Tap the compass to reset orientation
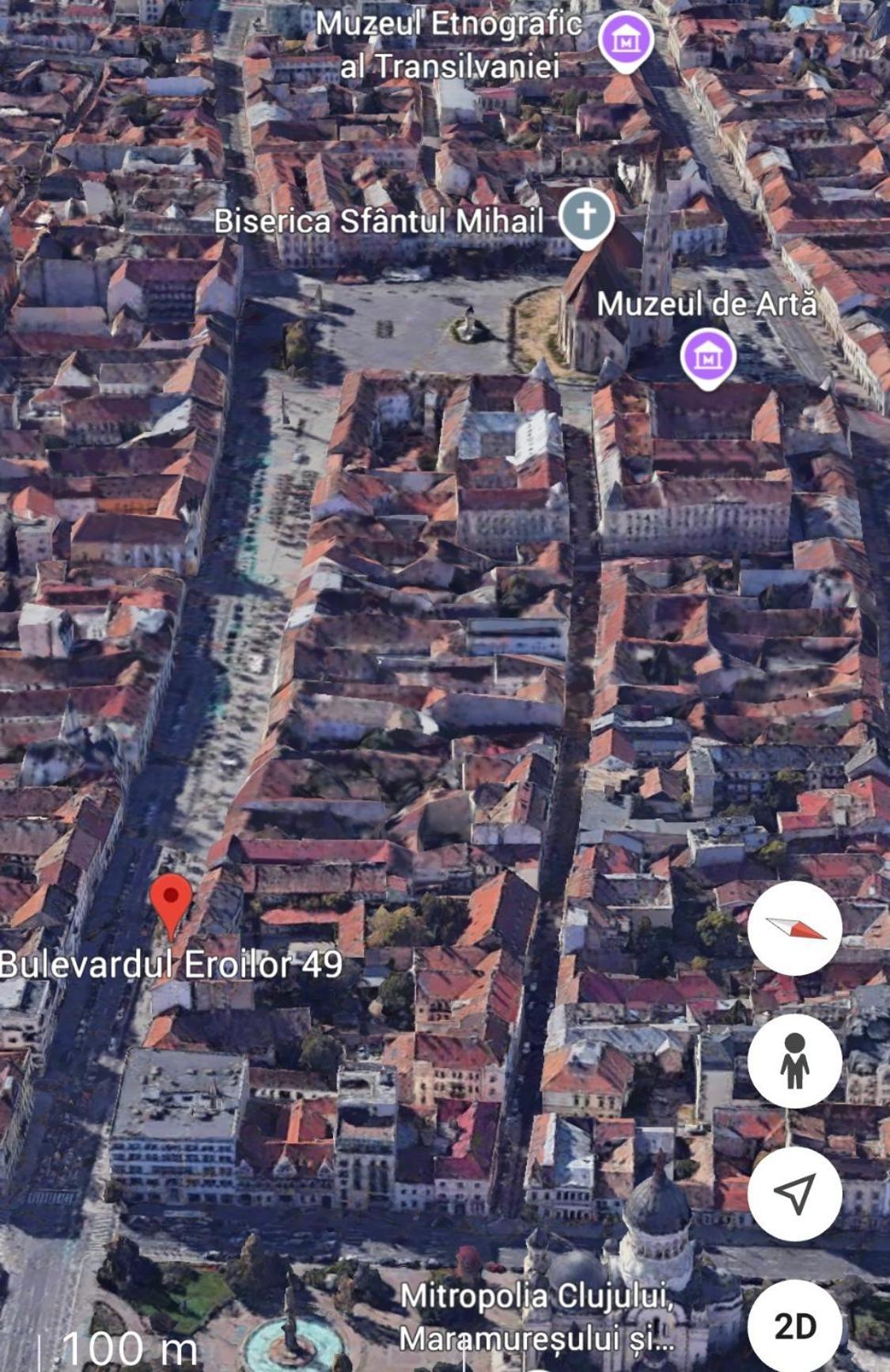The image size is (890, 1372). (x=795, y=927)
